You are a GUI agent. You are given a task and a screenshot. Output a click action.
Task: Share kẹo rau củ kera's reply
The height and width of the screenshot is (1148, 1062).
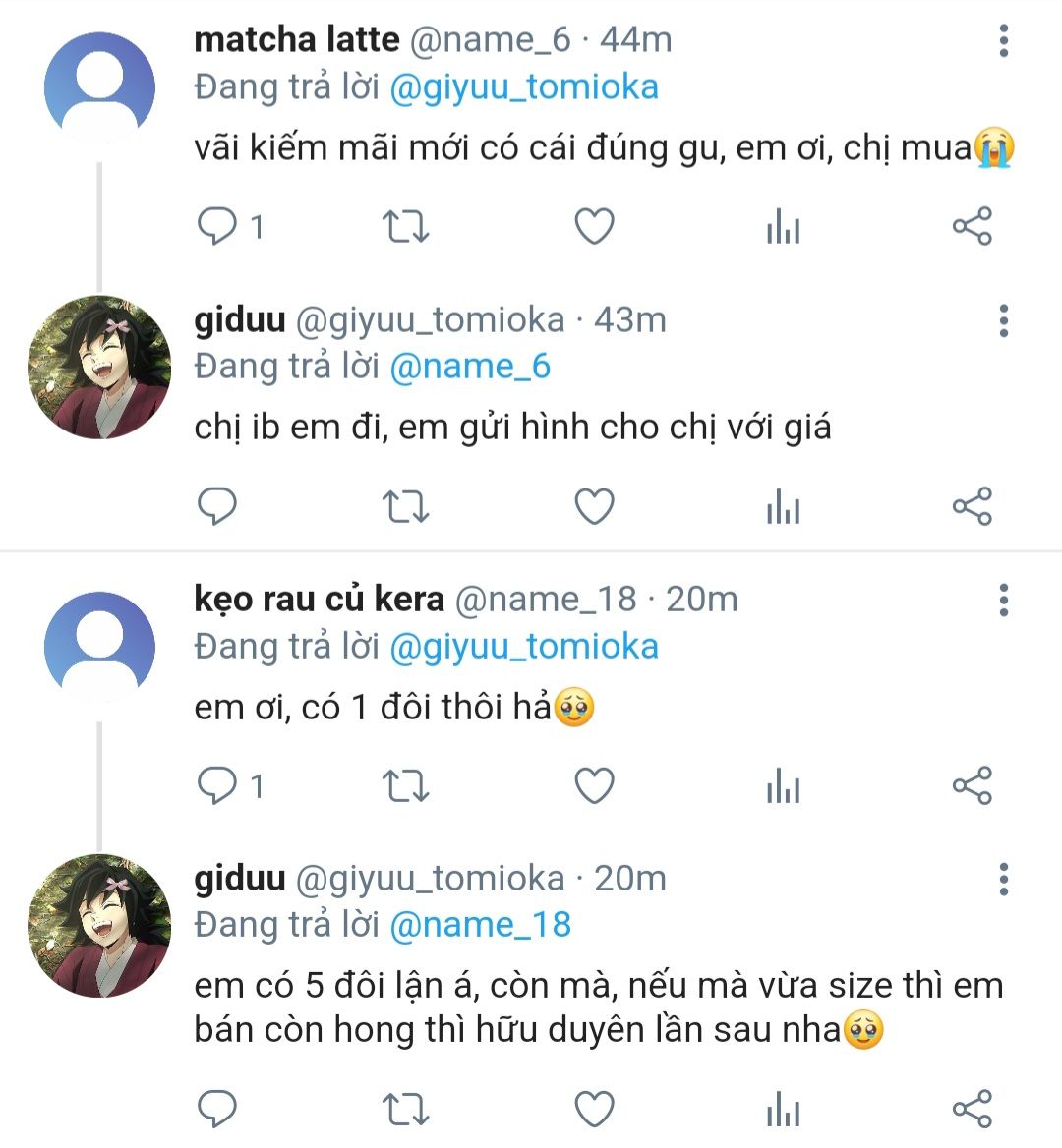pyautogui.click(x=972, y=786)
